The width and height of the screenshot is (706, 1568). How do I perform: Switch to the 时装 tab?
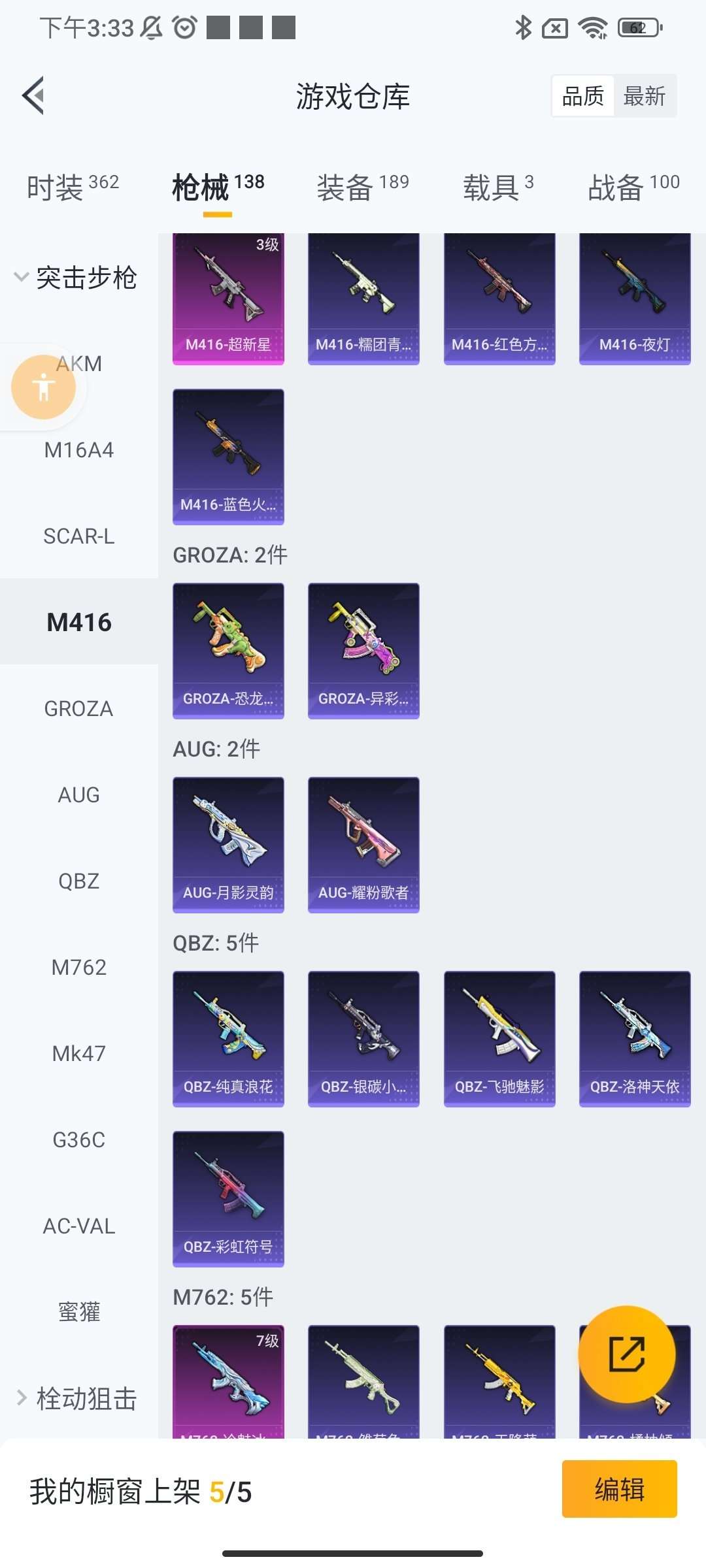click(x=73, y=188)
